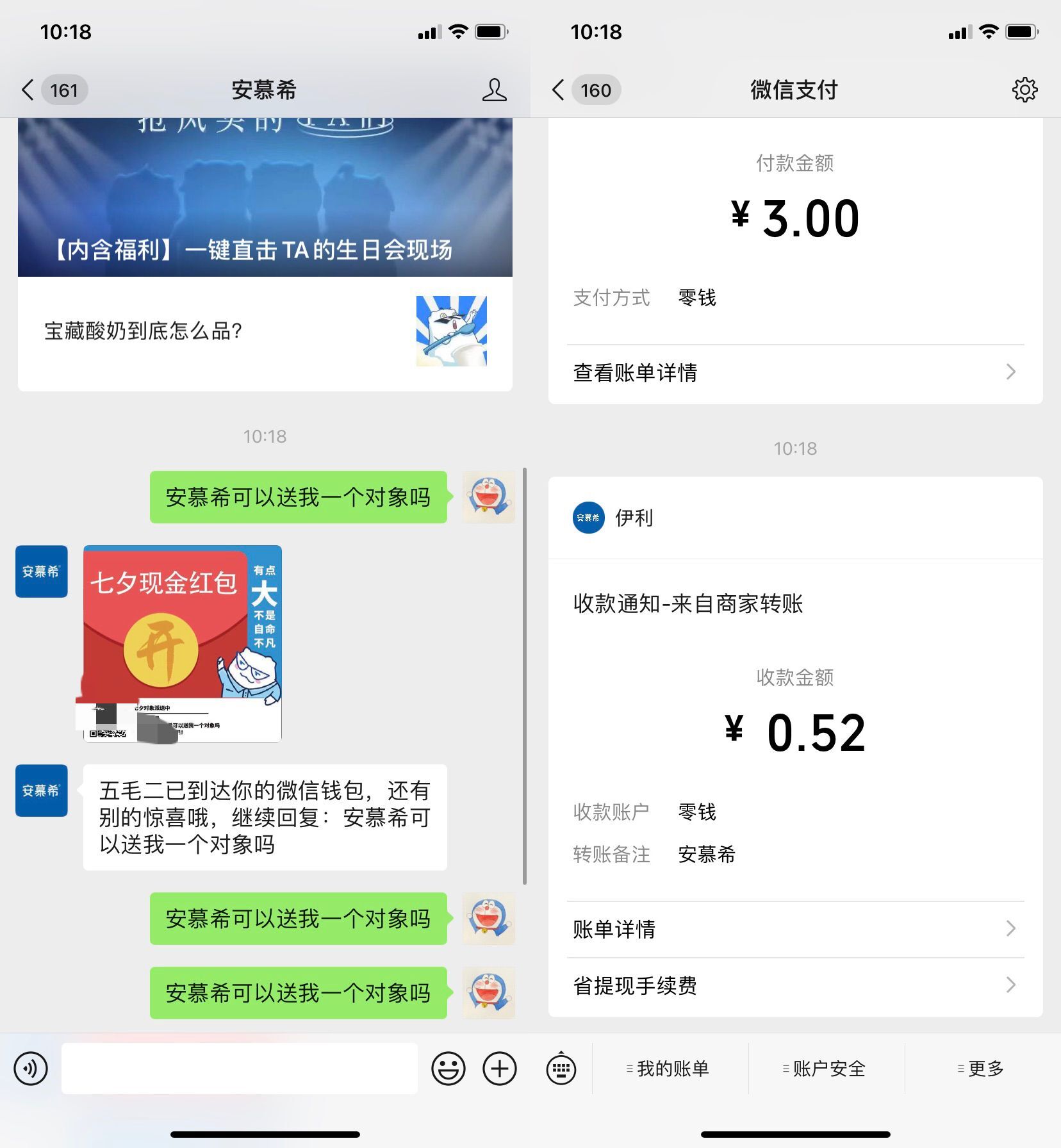
Task: Open the emoji sticker panel
Action: pos(448,1069)
